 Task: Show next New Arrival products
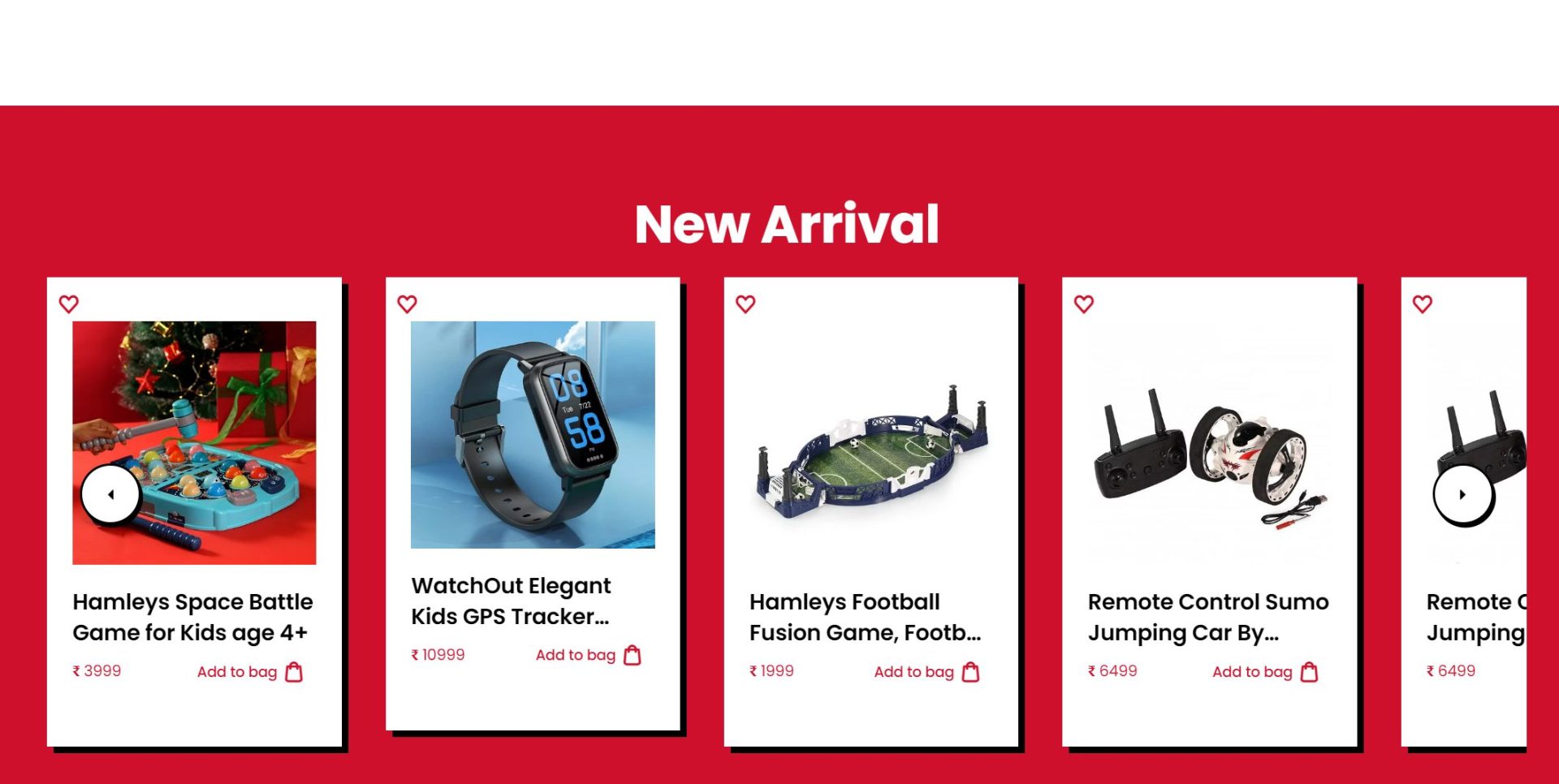pos(1462,494)
